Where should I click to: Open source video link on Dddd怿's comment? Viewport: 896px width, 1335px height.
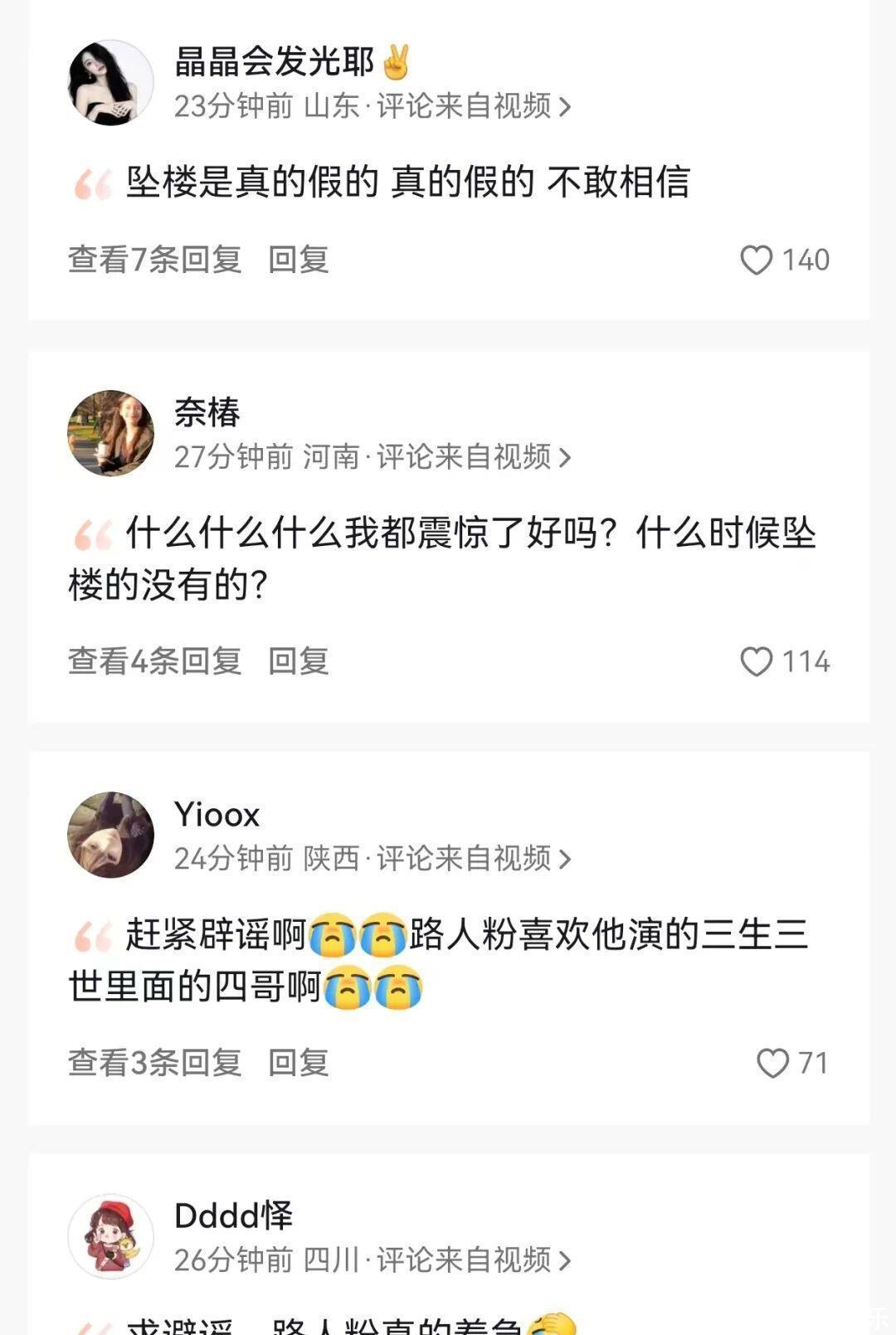pos(474,1260)
